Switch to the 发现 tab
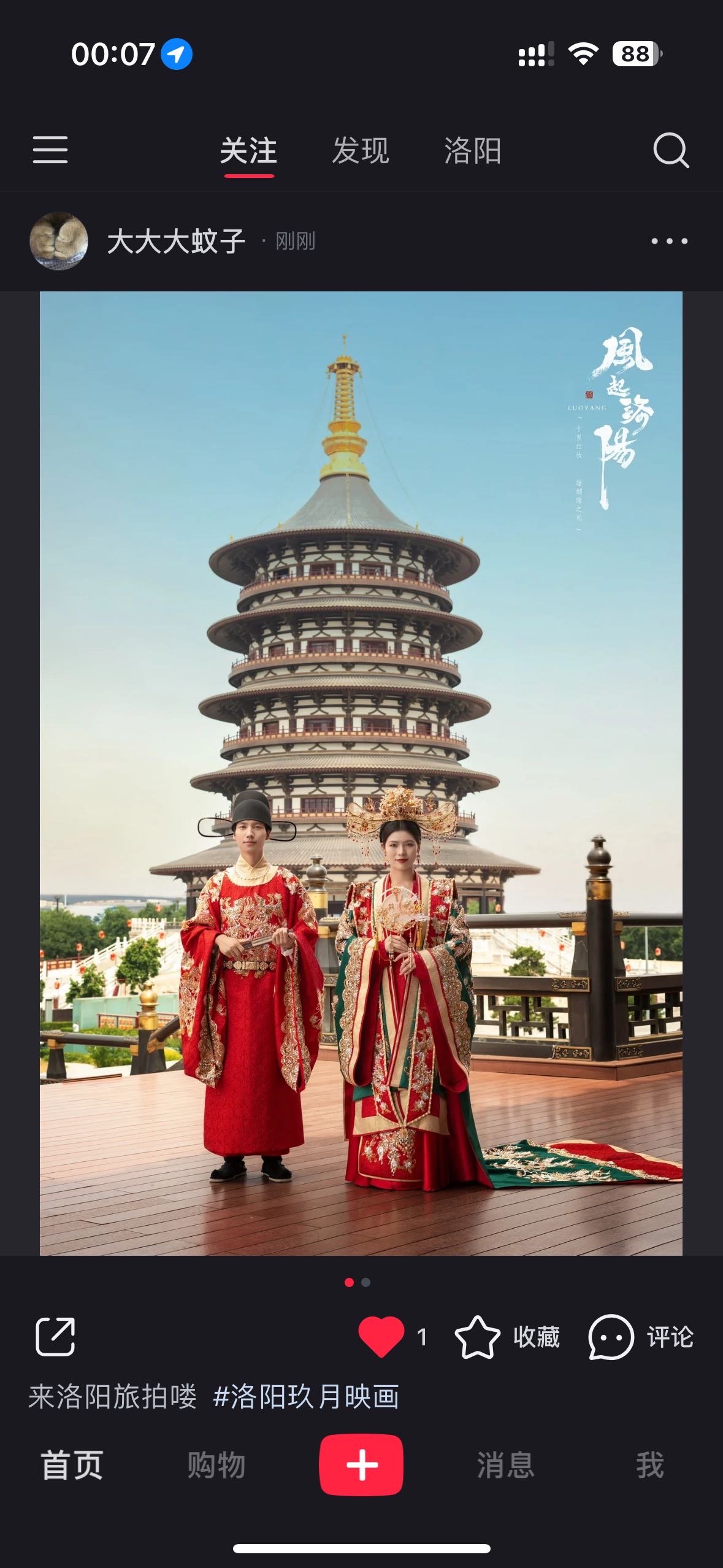This screenshot has height=1568, width=723. point(361,151)
